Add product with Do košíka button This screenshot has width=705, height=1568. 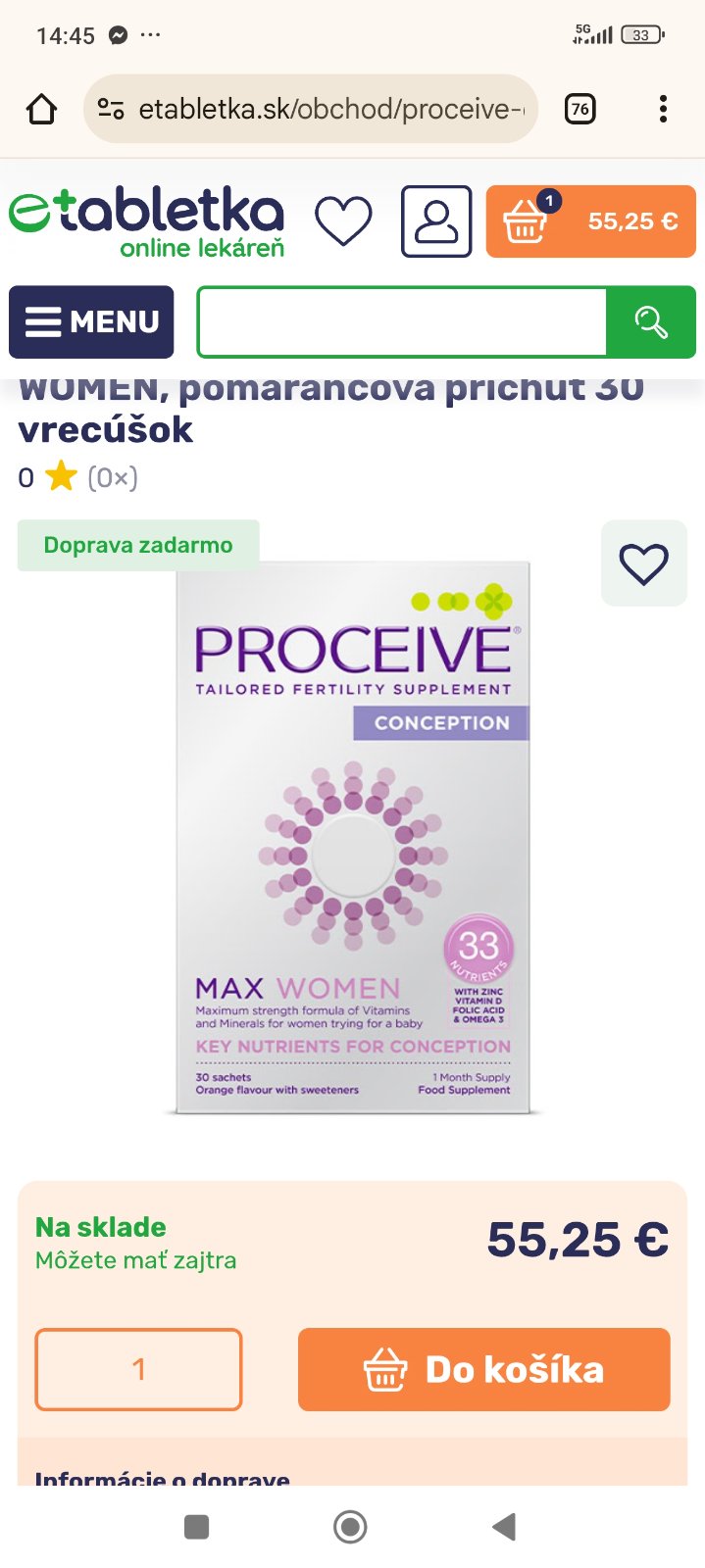(483, 1369)
